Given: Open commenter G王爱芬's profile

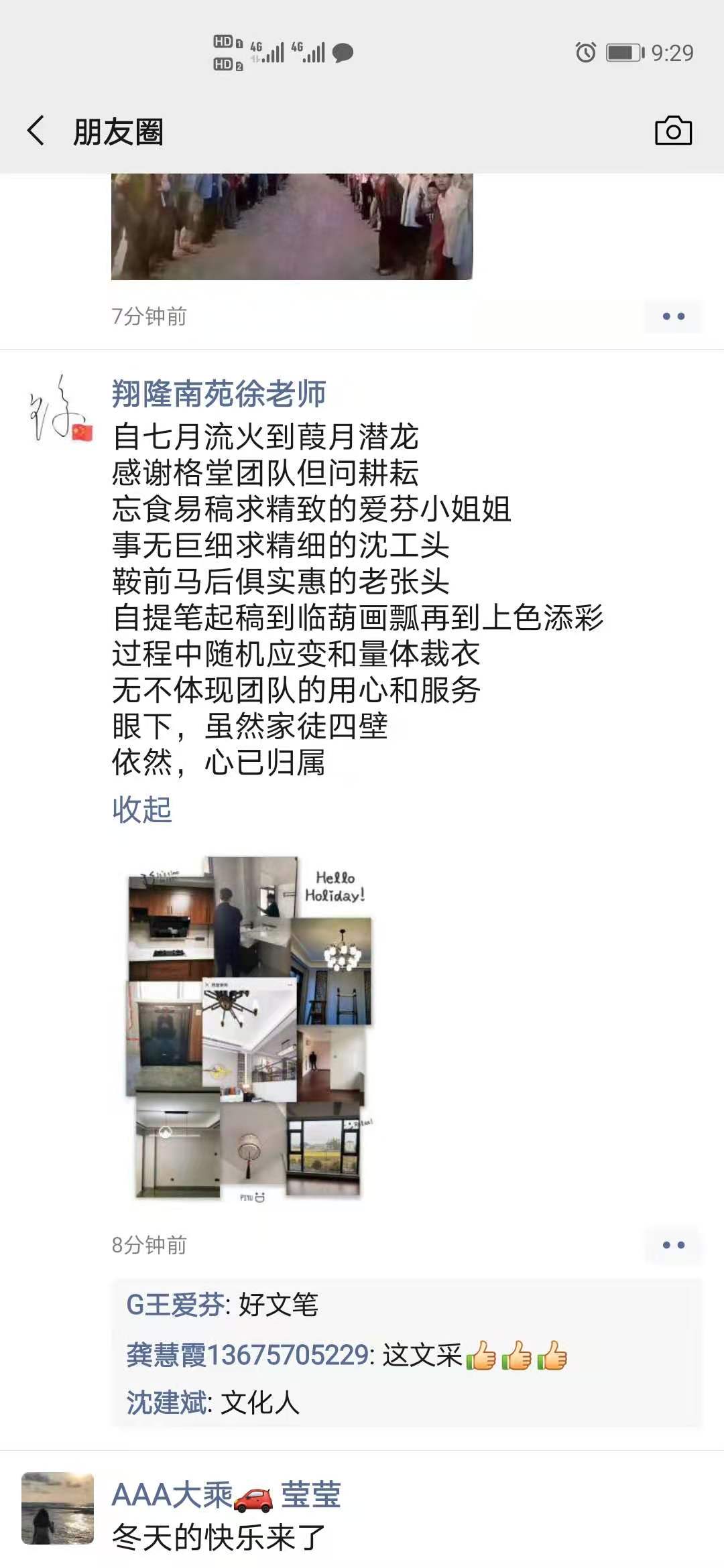Looking at the screenshot, I should tap(176, 1305).
